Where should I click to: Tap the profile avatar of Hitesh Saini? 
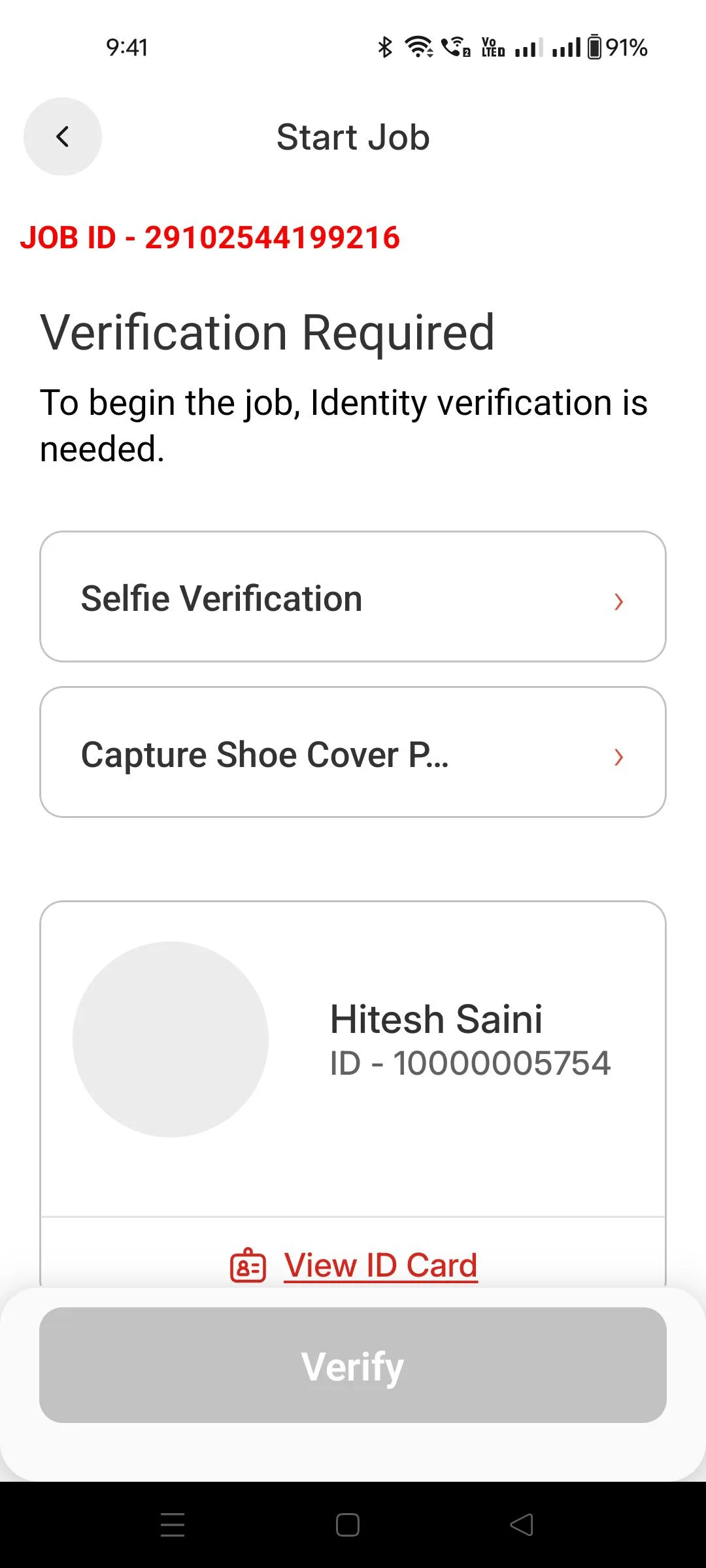(170, 1039)
